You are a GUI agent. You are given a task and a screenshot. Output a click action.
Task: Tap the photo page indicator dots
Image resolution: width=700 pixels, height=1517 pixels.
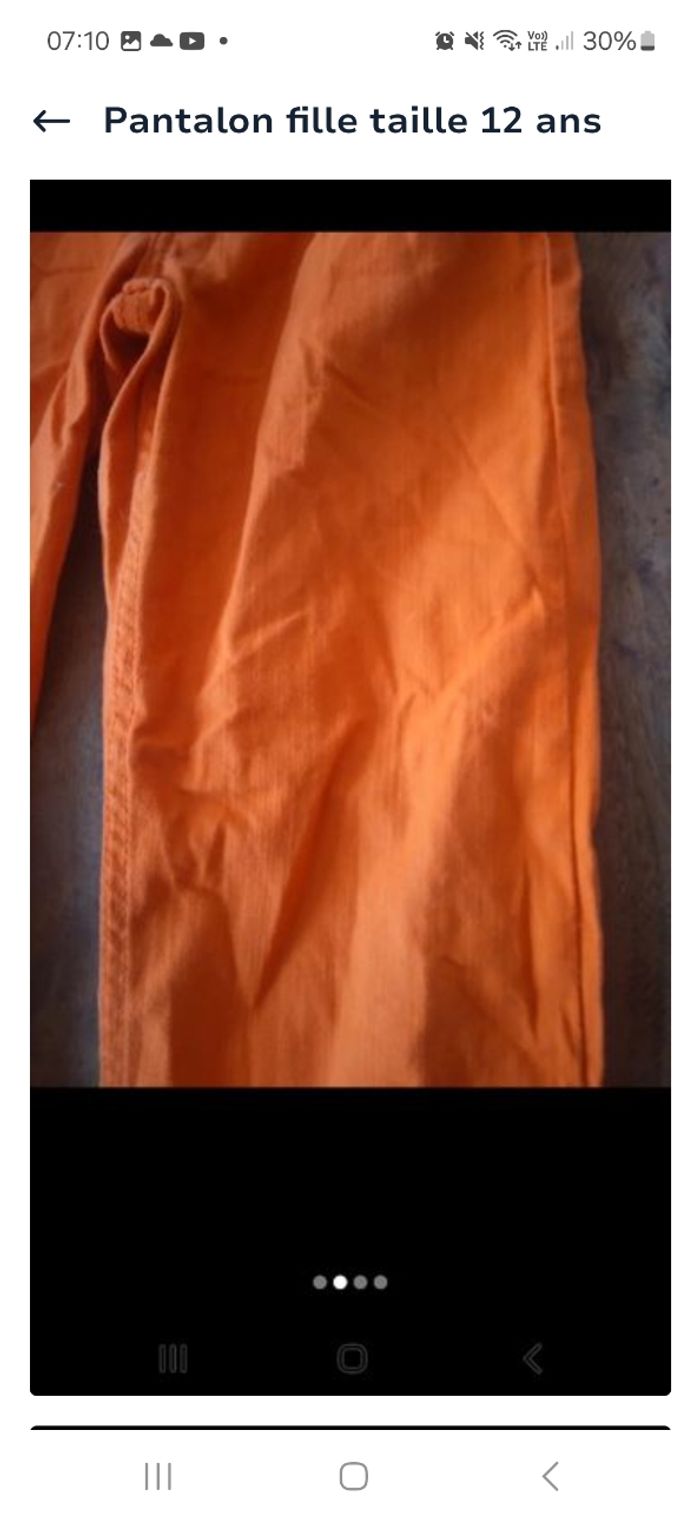350,1282
